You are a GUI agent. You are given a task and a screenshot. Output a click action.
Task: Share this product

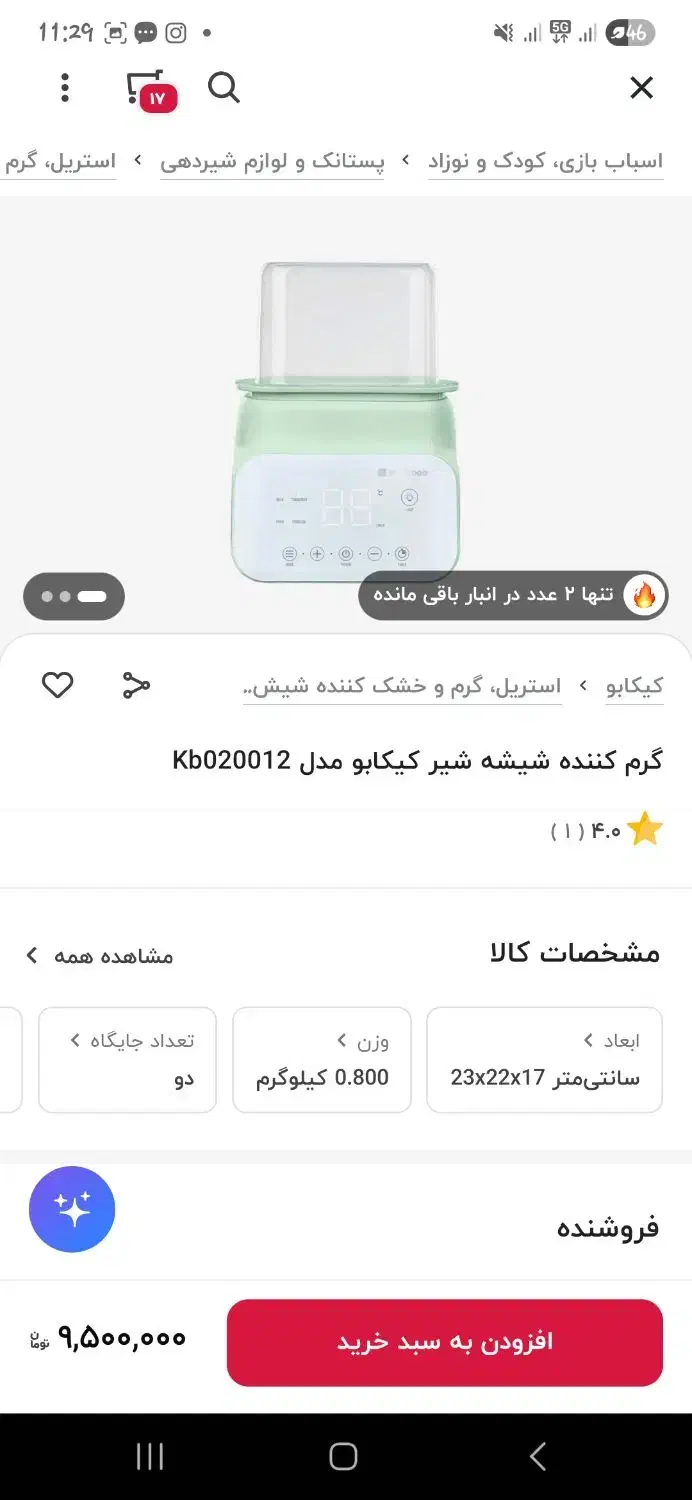point(136,686)
